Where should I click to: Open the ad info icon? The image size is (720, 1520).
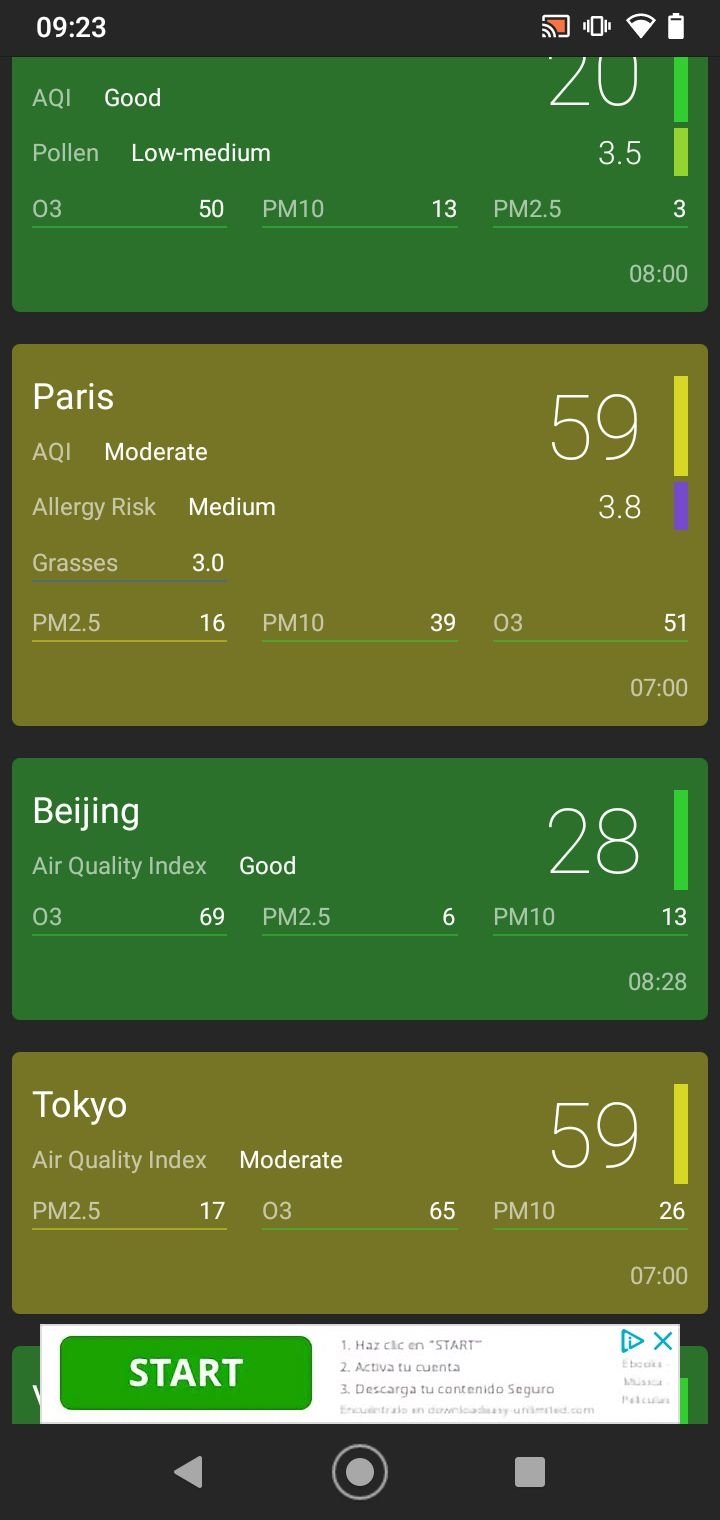[631, 1340]
